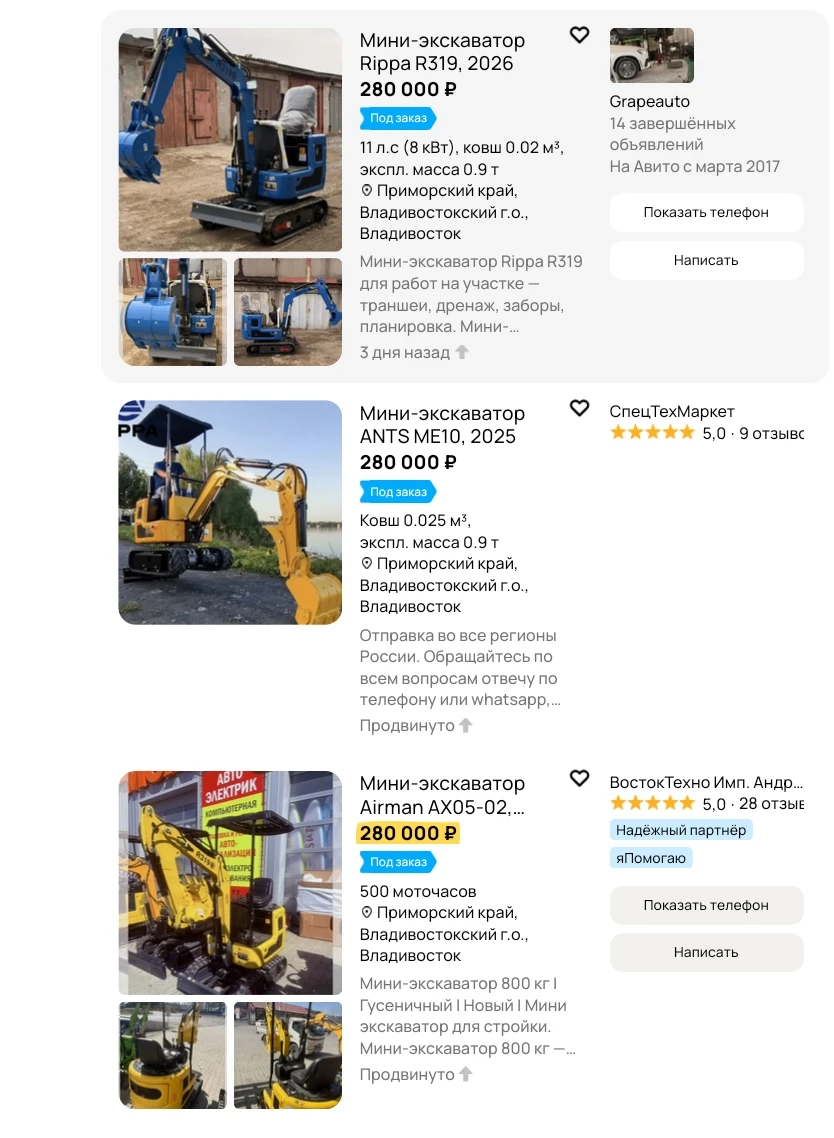Save Airman AX05-02 listing to favorites
The height and width of the screenshot is (1138, 834).
tap(579, 778)
